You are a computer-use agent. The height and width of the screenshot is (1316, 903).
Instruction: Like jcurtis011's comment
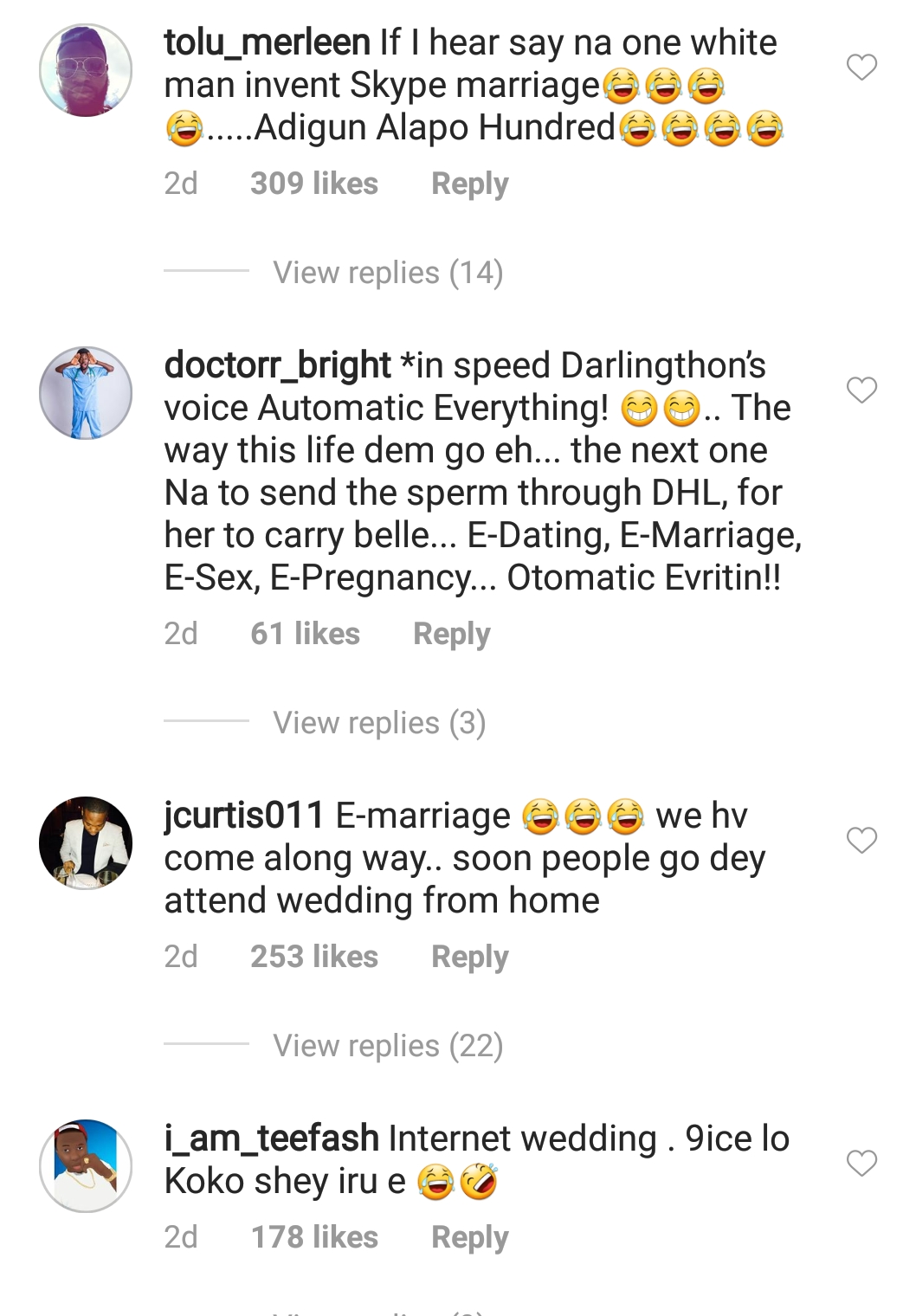tap(861, 840)
